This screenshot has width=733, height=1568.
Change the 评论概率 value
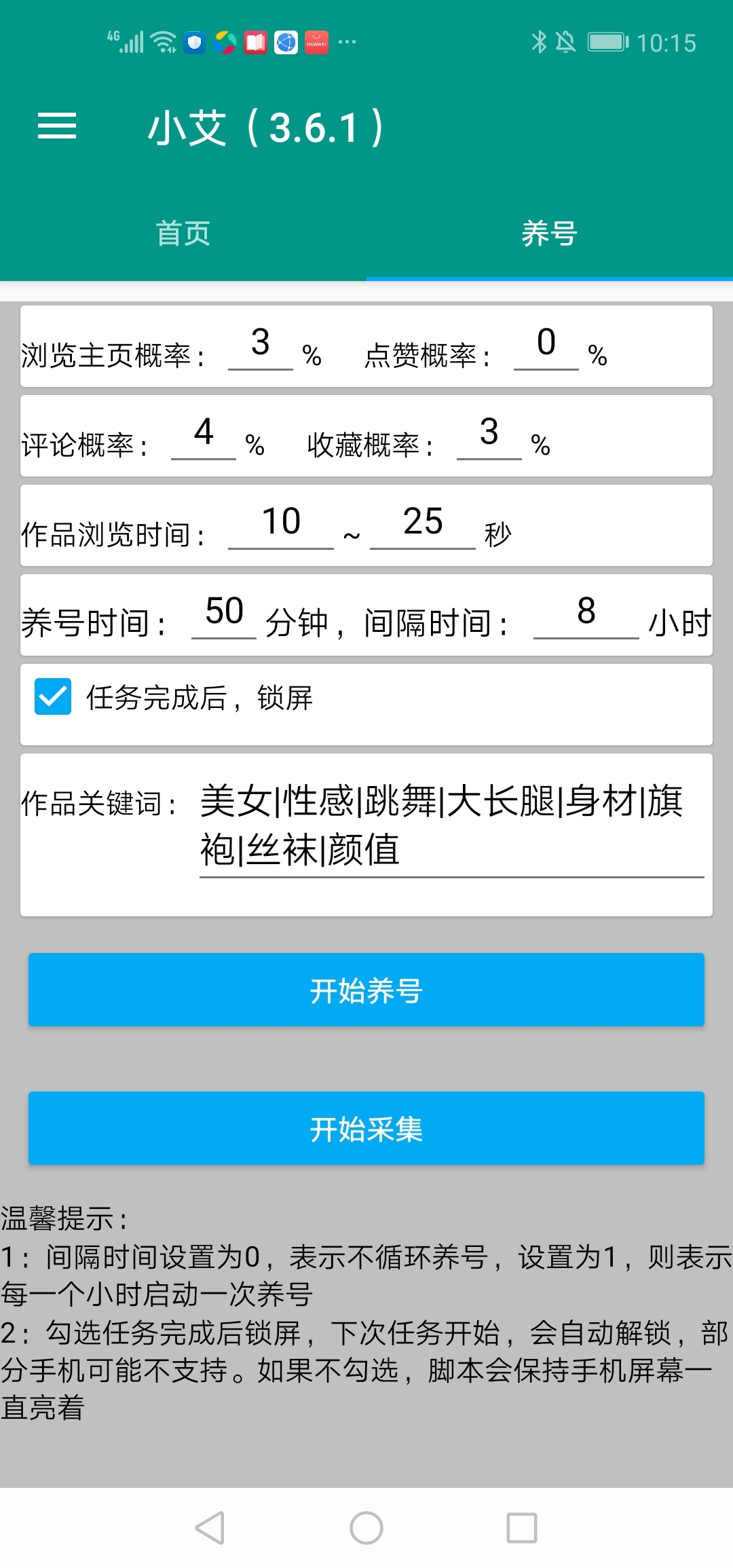pyautogui.click(x=204, y=434)
